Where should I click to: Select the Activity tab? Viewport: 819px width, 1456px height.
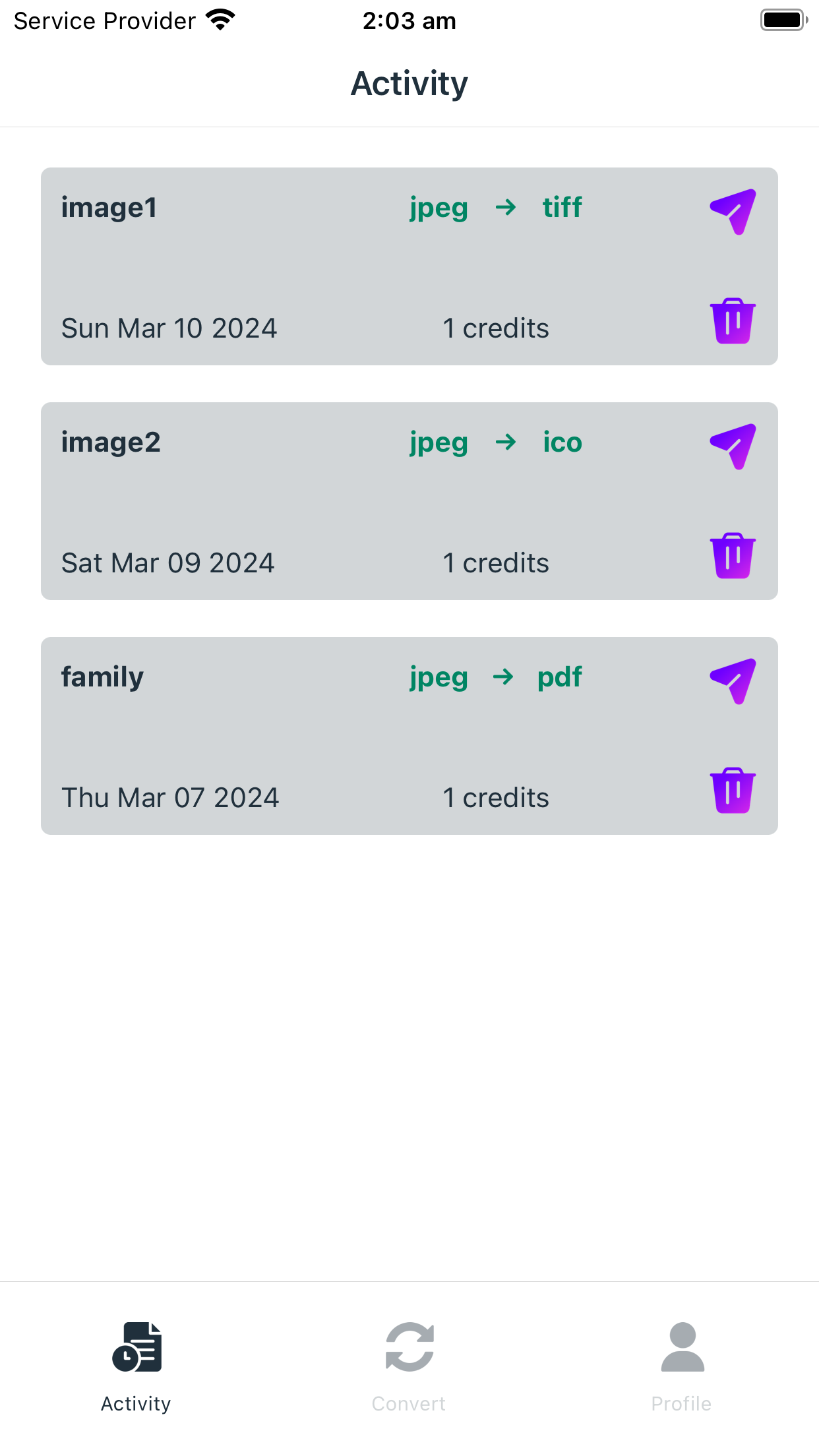[136, 1368]
